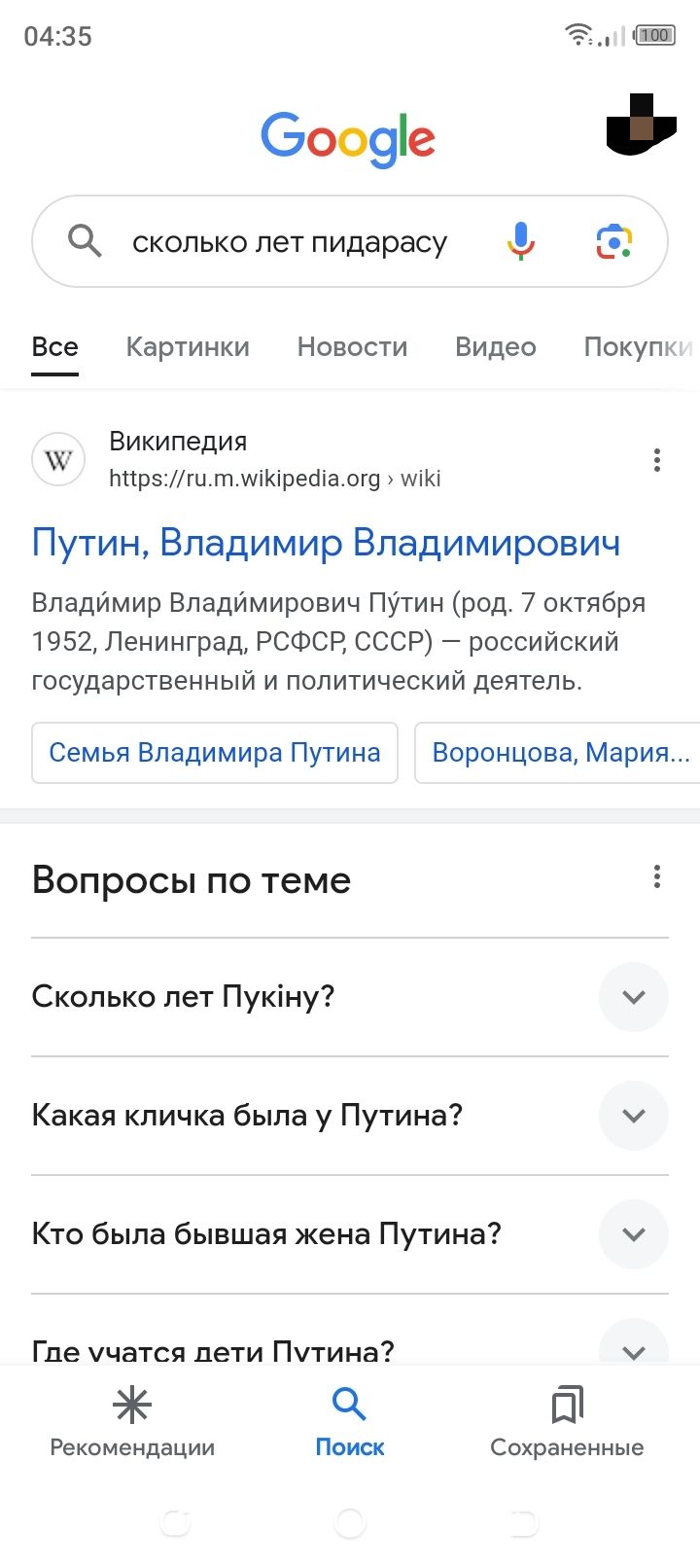Expand Какая кличка была у Путина?
The image size is (700, 1568).
pos(634,1116)
